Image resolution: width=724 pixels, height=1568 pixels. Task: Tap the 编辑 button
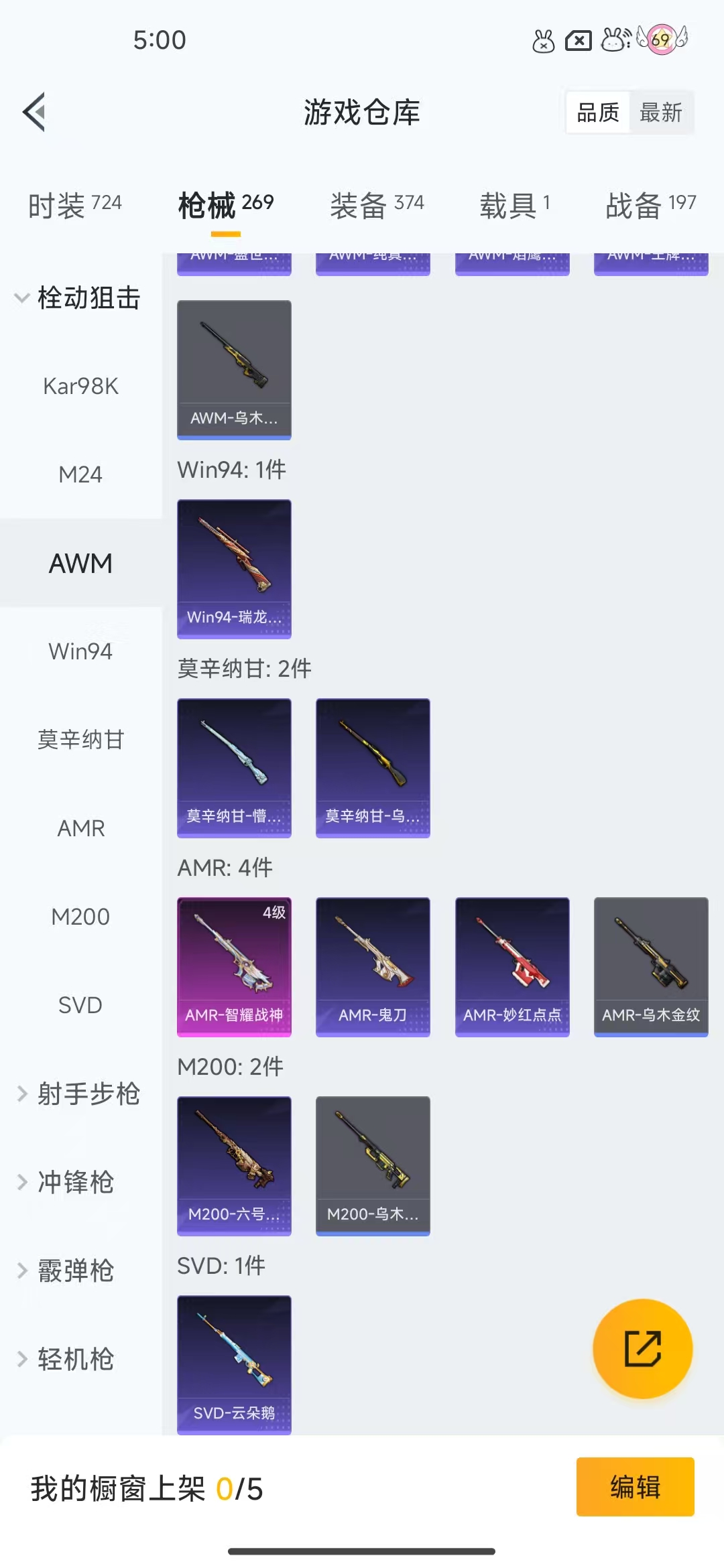pyautogui.click(x=635, y=1487)
